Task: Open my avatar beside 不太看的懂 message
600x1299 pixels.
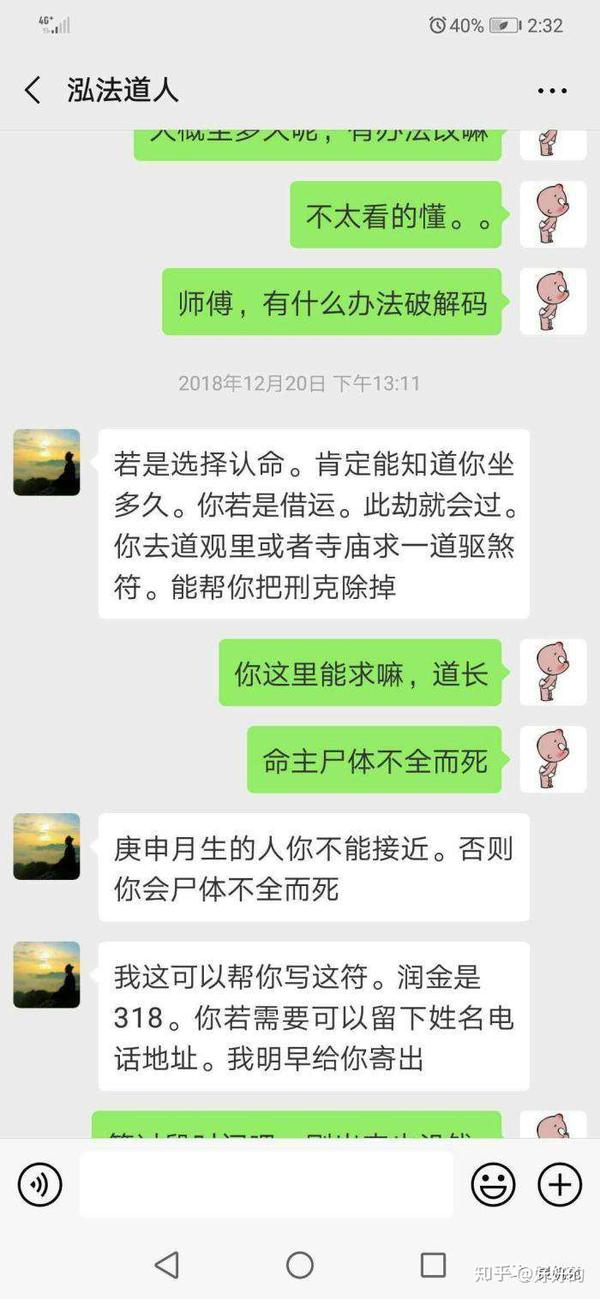Action: tap(553, 214)
